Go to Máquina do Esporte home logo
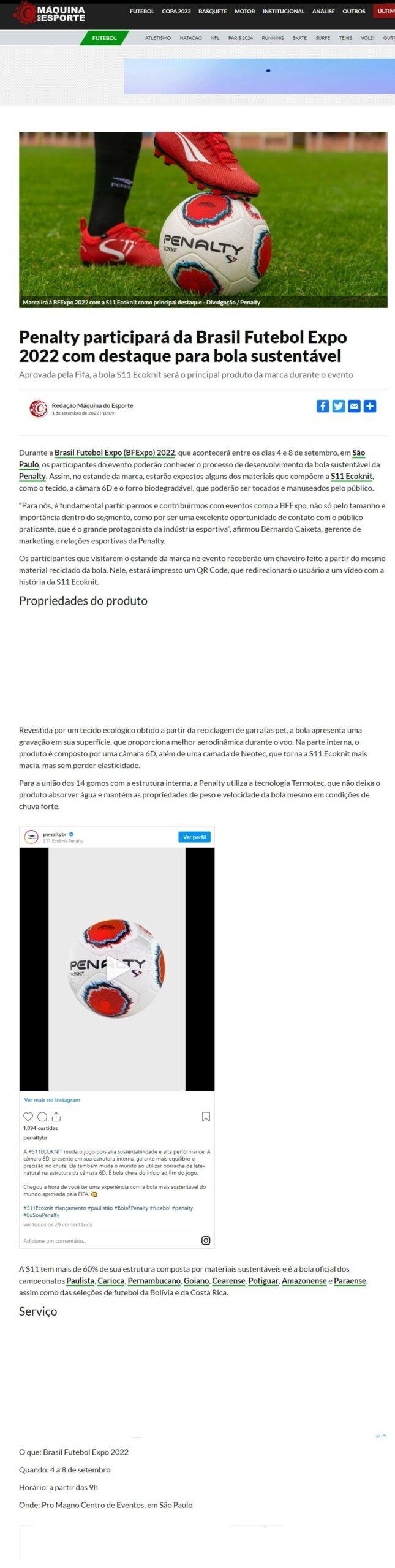The image size is (395, 1568). (50, 12)
